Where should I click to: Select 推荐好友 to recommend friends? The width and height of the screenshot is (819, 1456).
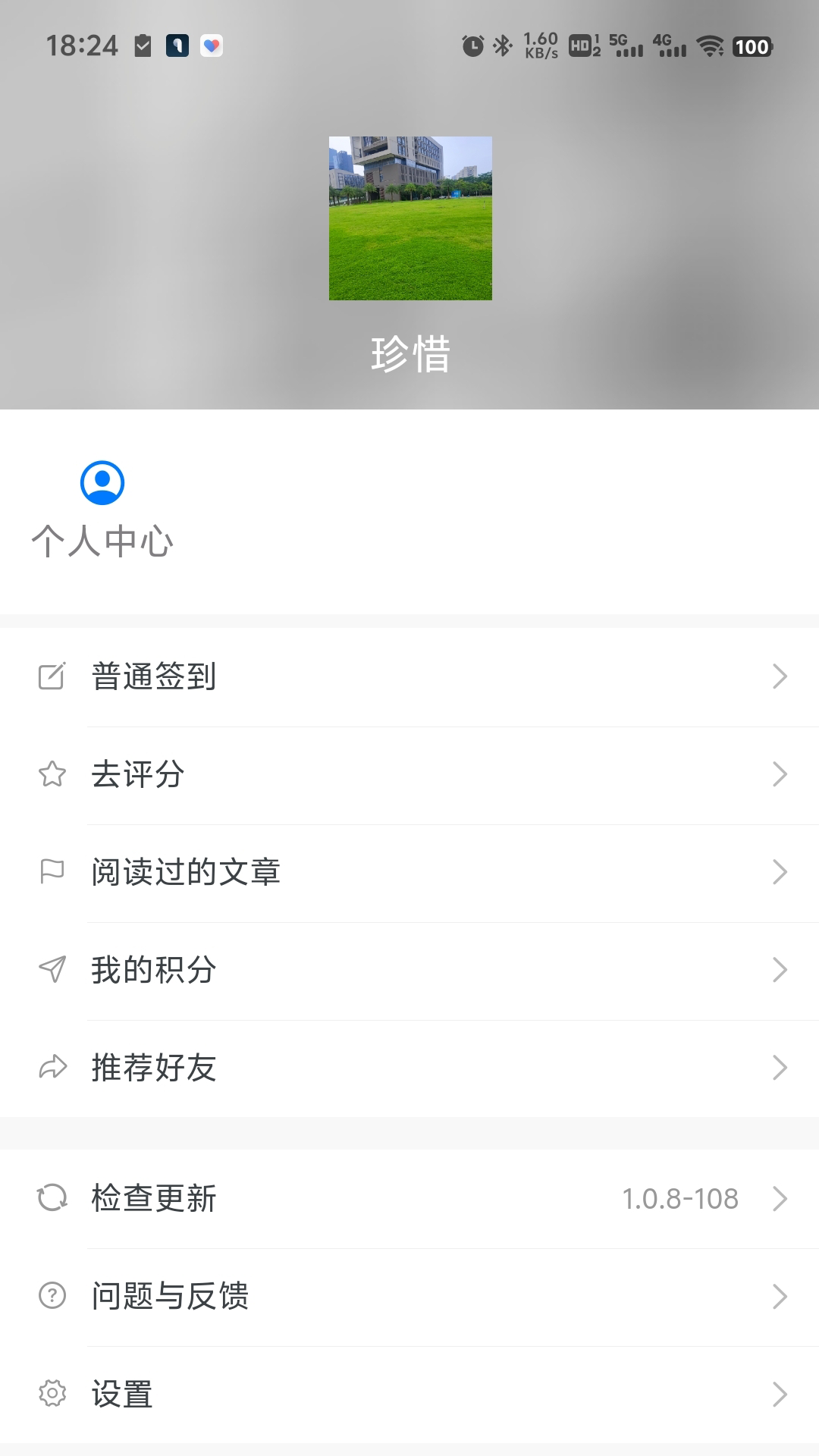tap(409, 1068)
